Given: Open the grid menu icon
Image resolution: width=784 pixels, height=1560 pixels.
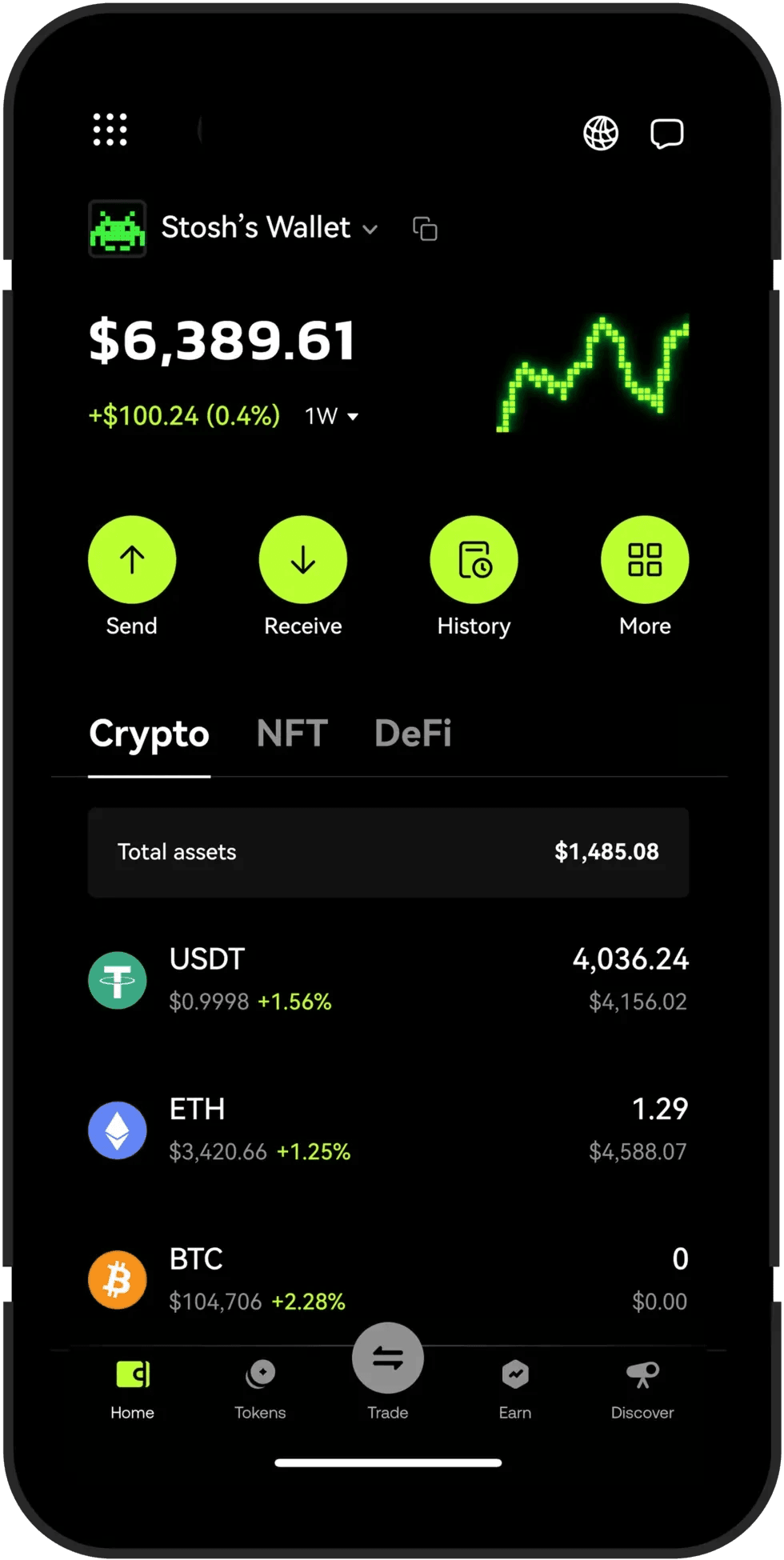Looking at the screenshot, I should tap(110, 130).
